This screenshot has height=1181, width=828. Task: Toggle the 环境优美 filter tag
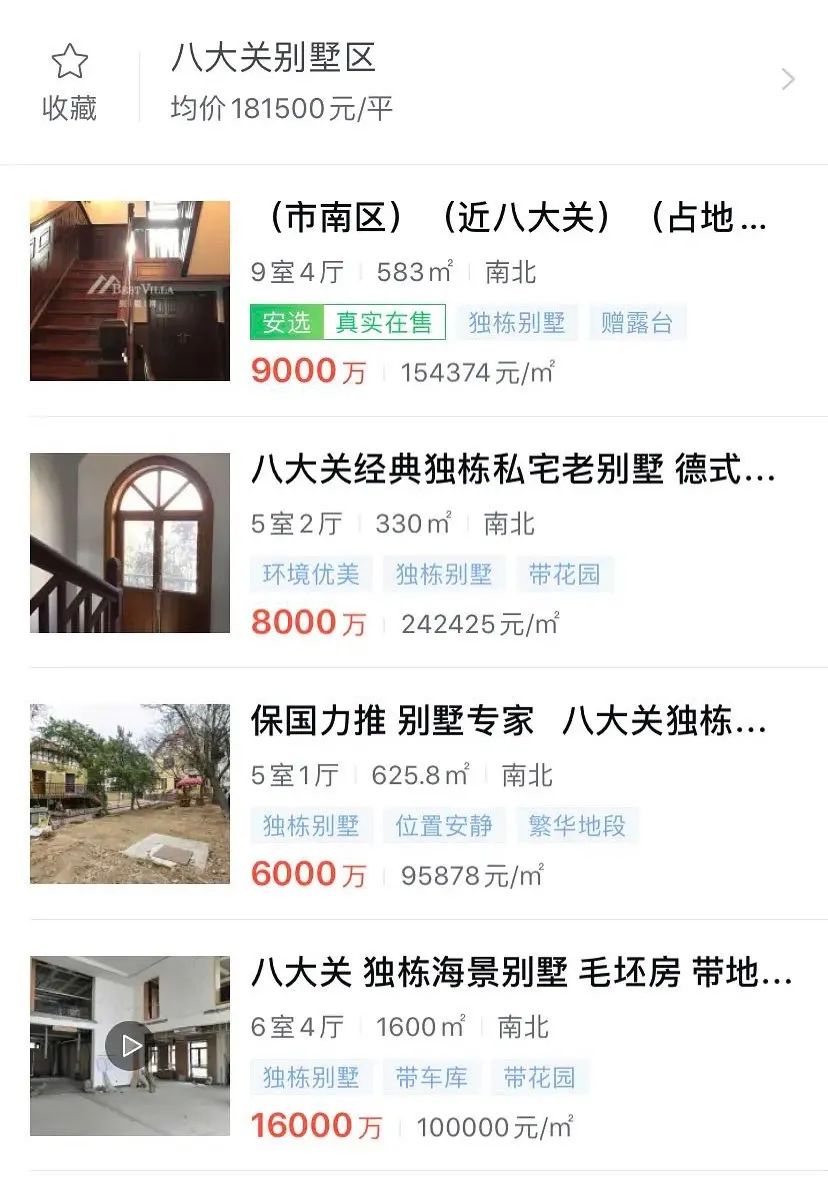(310, 574)
